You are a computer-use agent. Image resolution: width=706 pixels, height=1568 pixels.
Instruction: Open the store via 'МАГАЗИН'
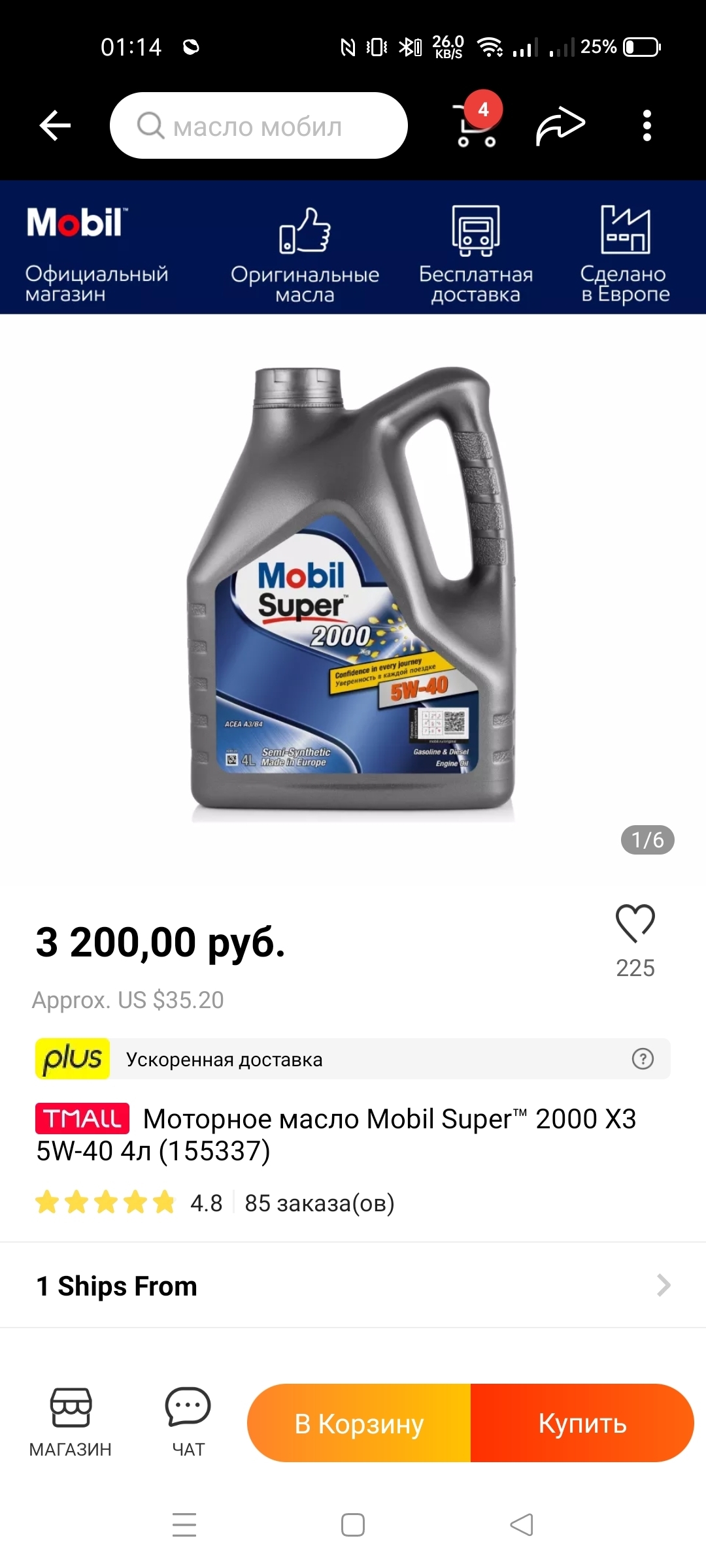[x=71, y=1422]
